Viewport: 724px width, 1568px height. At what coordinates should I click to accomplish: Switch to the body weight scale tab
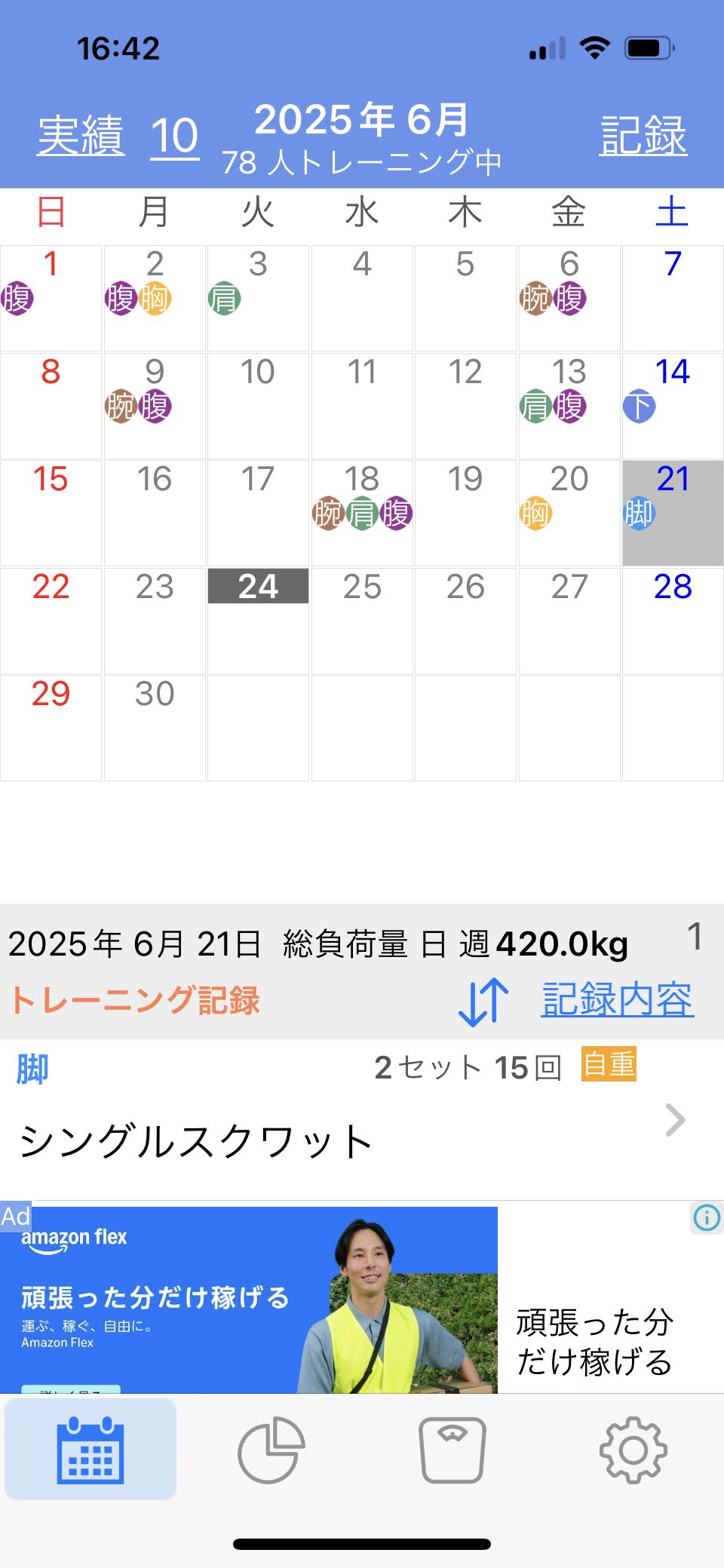452,1450
